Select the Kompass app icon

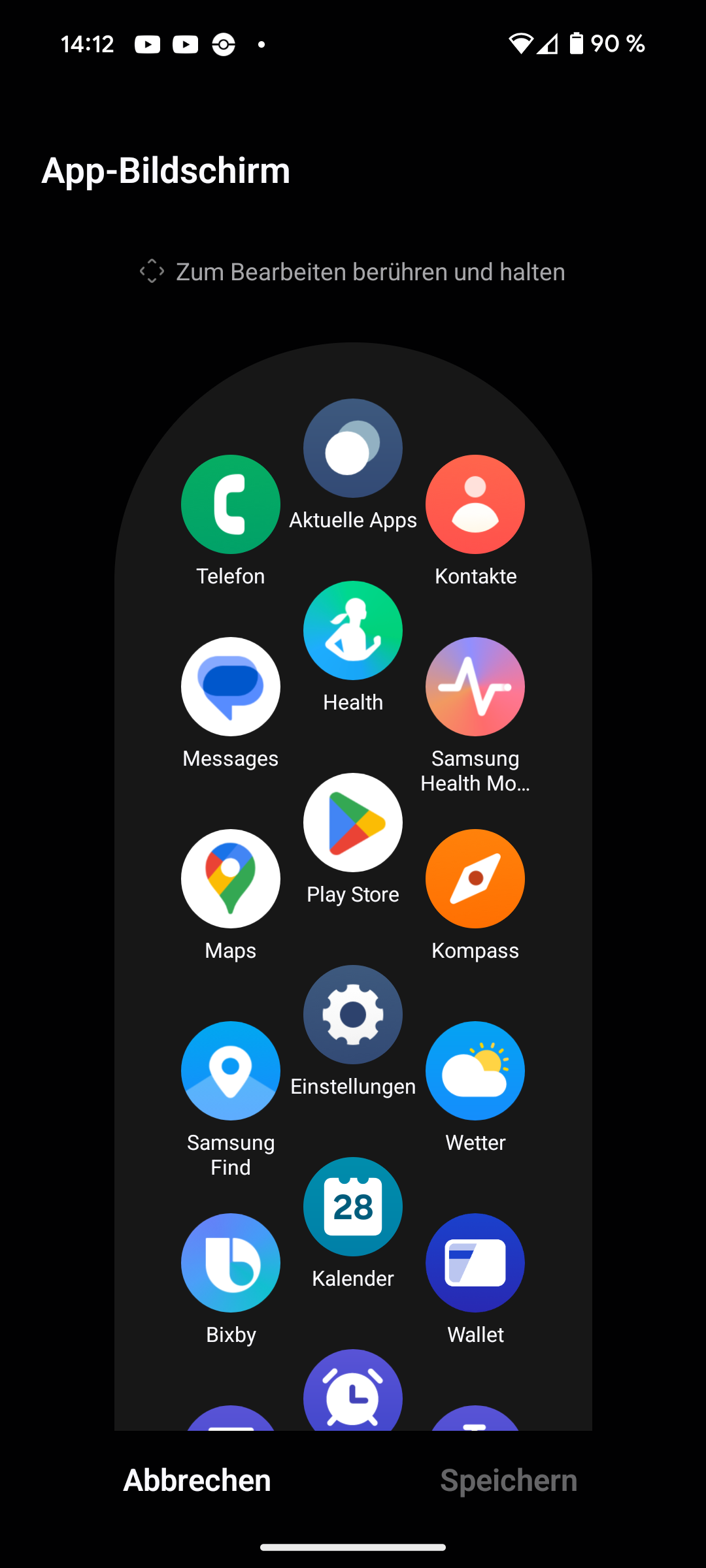tap(475, 879)
